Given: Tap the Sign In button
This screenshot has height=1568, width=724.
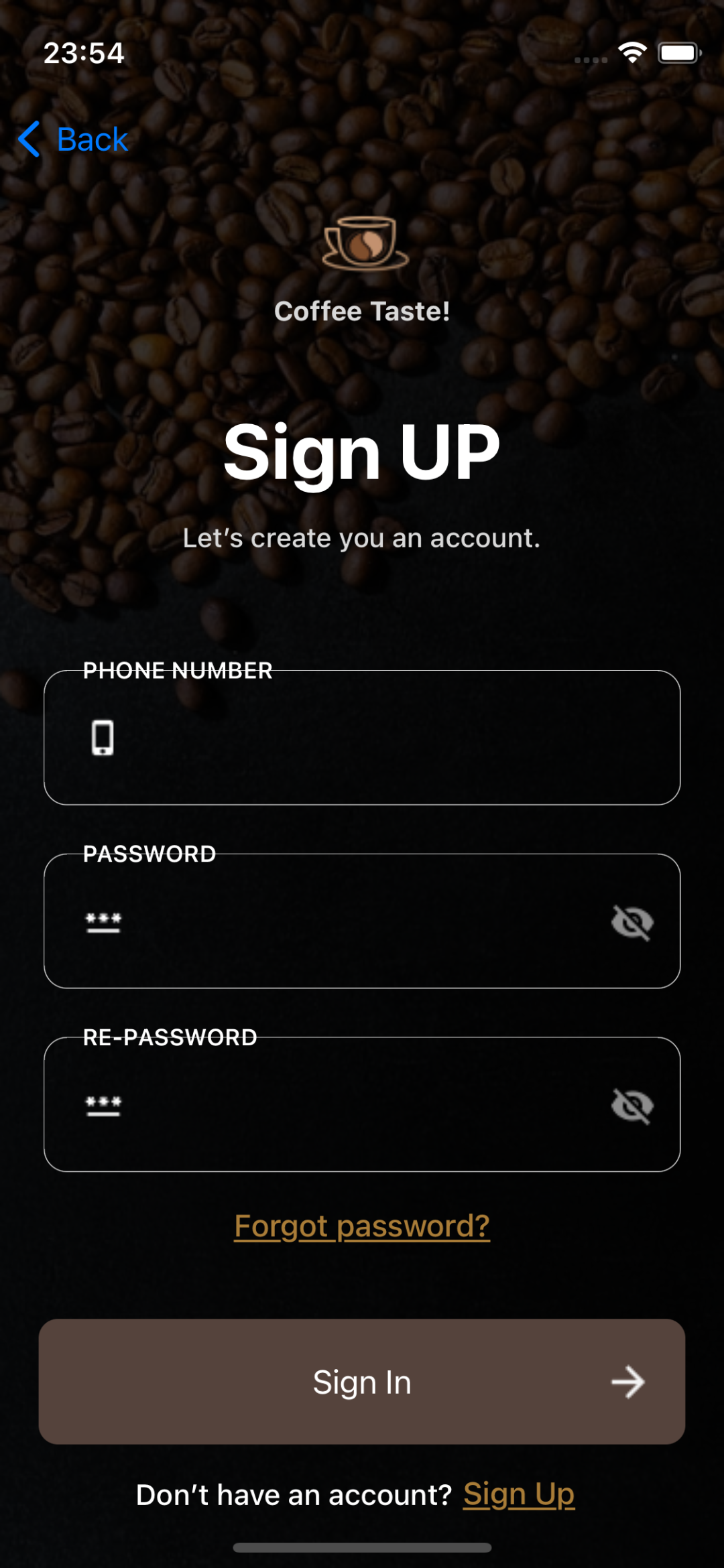Looking at the screenshot, I should (x=362, y=1382).
